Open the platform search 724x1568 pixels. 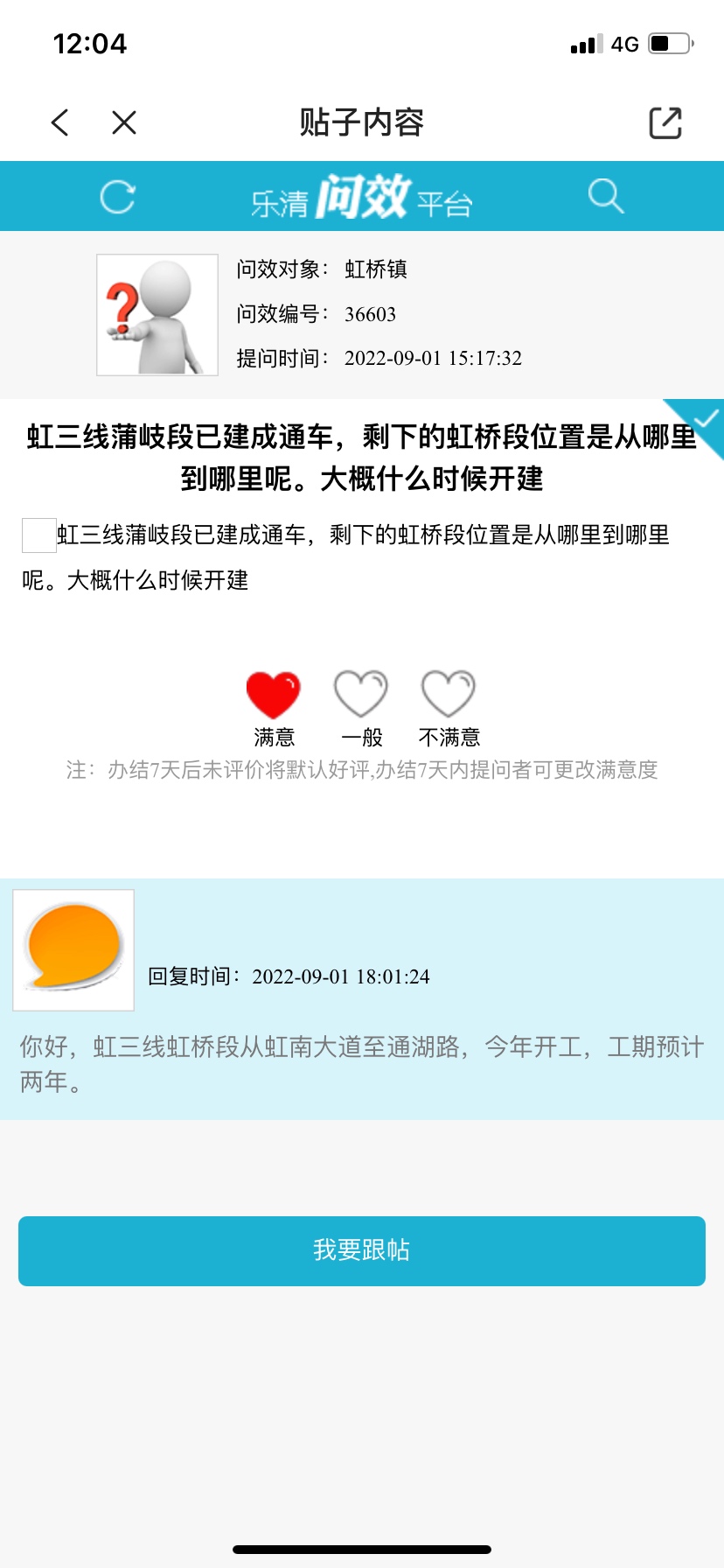(605, 197)
